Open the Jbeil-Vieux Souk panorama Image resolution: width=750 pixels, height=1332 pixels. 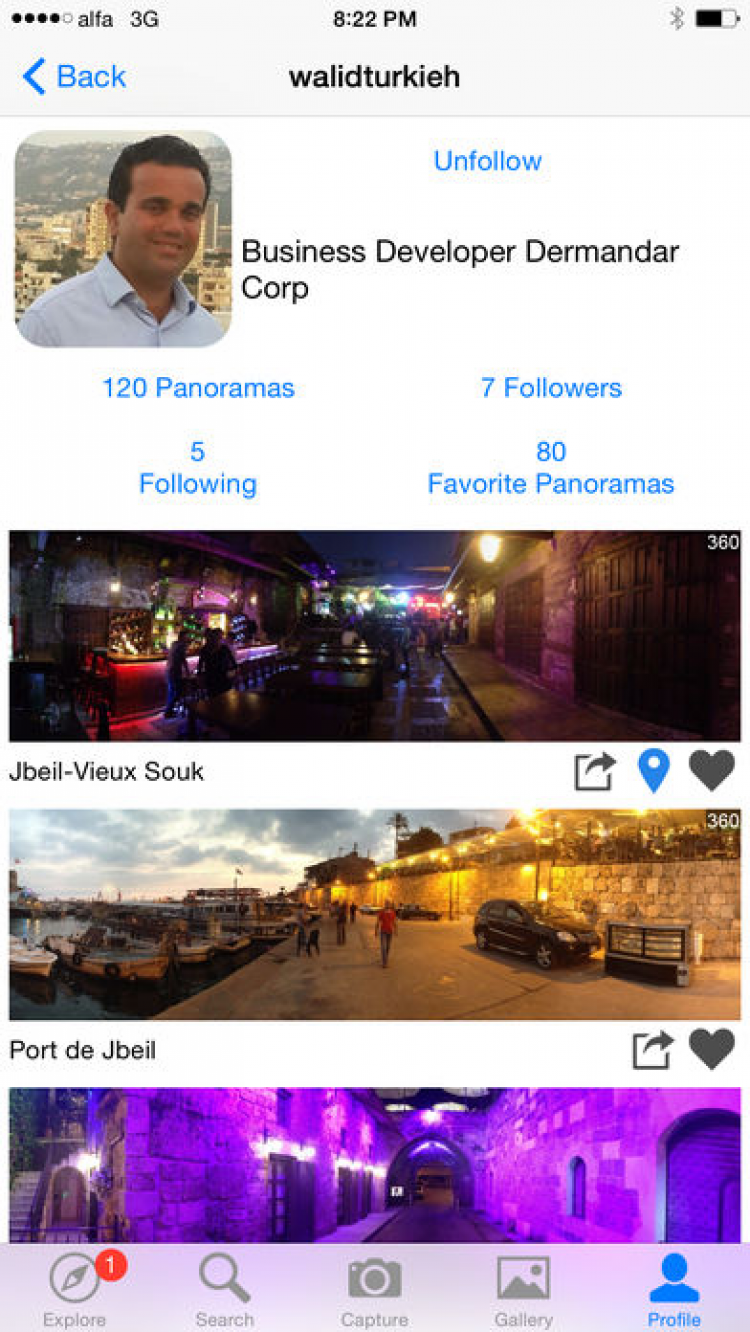pos(375,635)
